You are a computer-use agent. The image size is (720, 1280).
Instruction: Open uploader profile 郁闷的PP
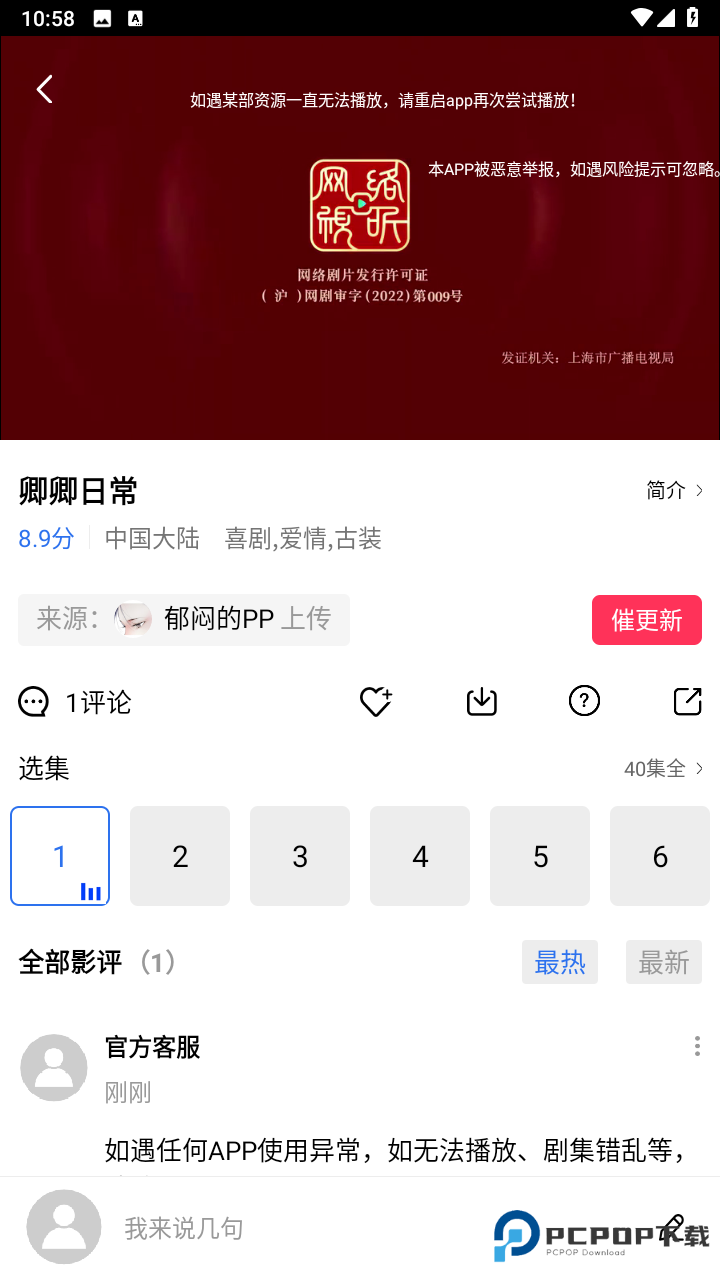[208, 619]
